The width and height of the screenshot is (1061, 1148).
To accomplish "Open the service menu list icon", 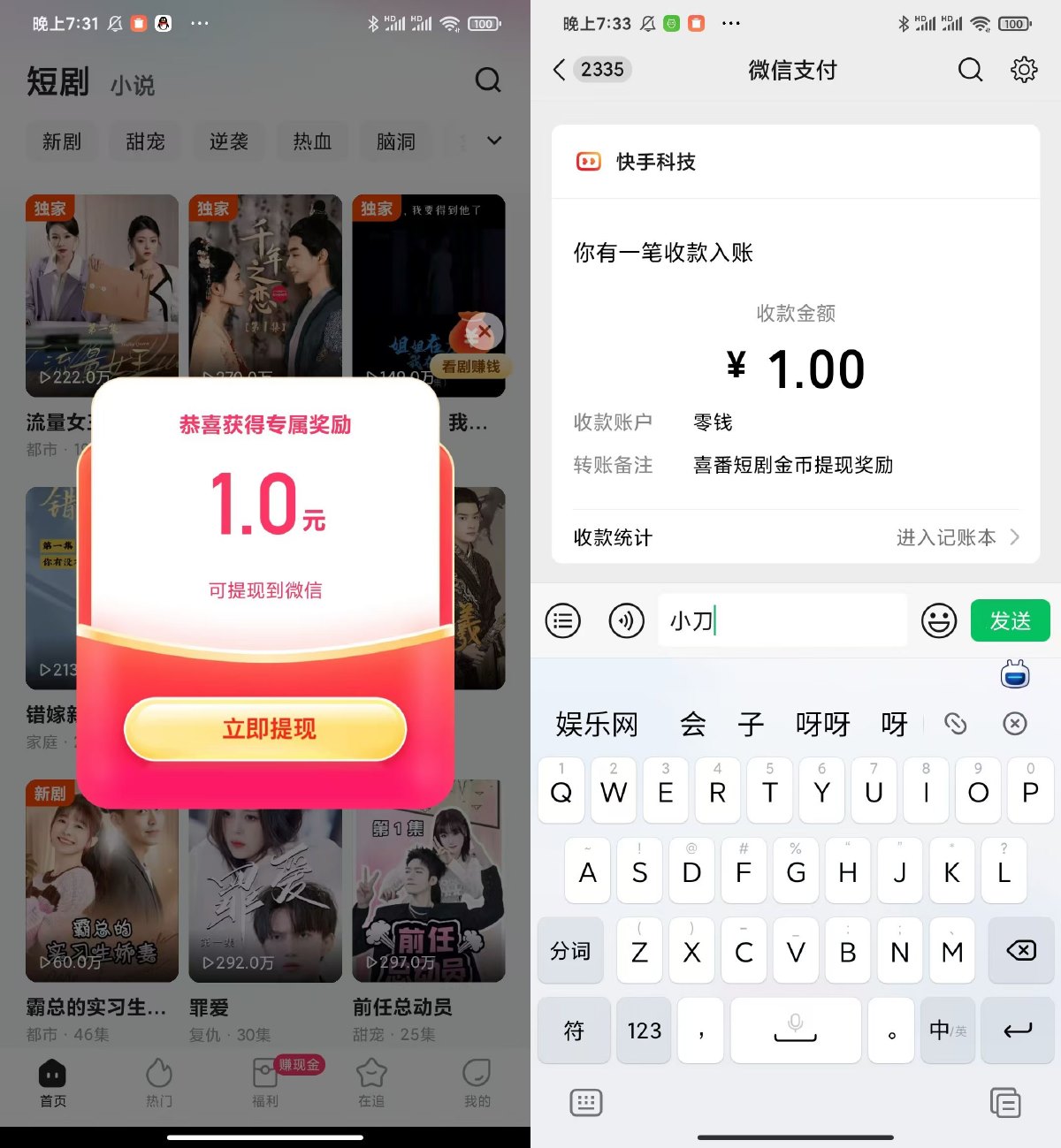I will click(x=563, y=621).
